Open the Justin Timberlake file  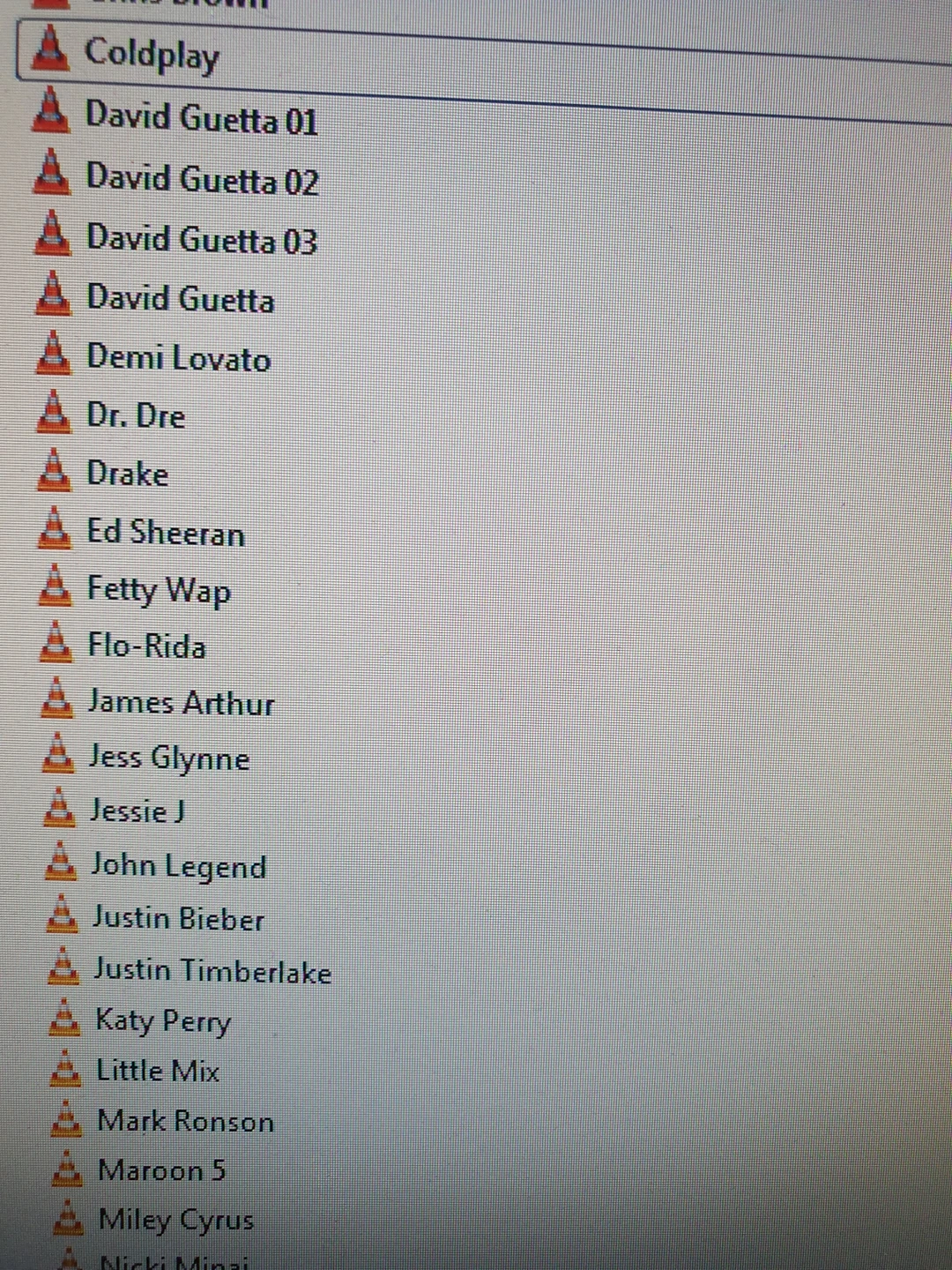click(212, 971)
